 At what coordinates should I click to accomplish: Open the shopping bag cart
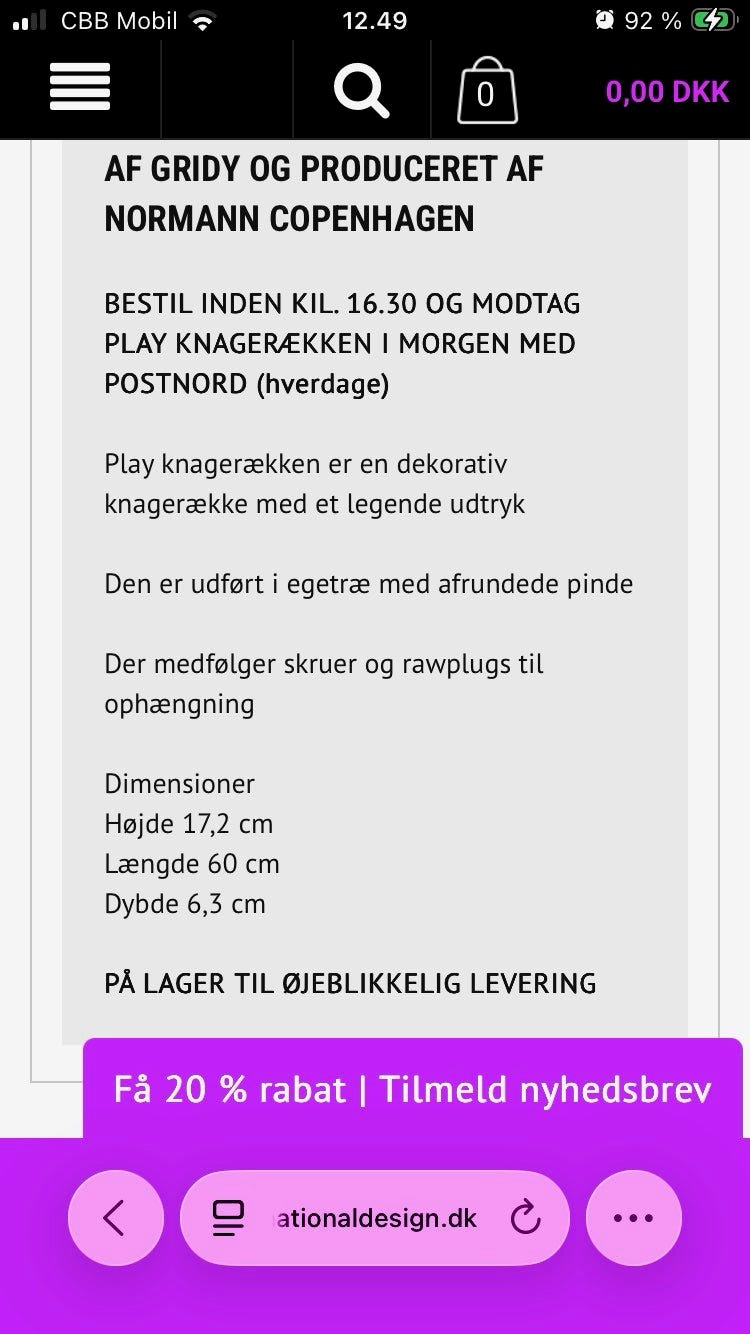(487, 91)
